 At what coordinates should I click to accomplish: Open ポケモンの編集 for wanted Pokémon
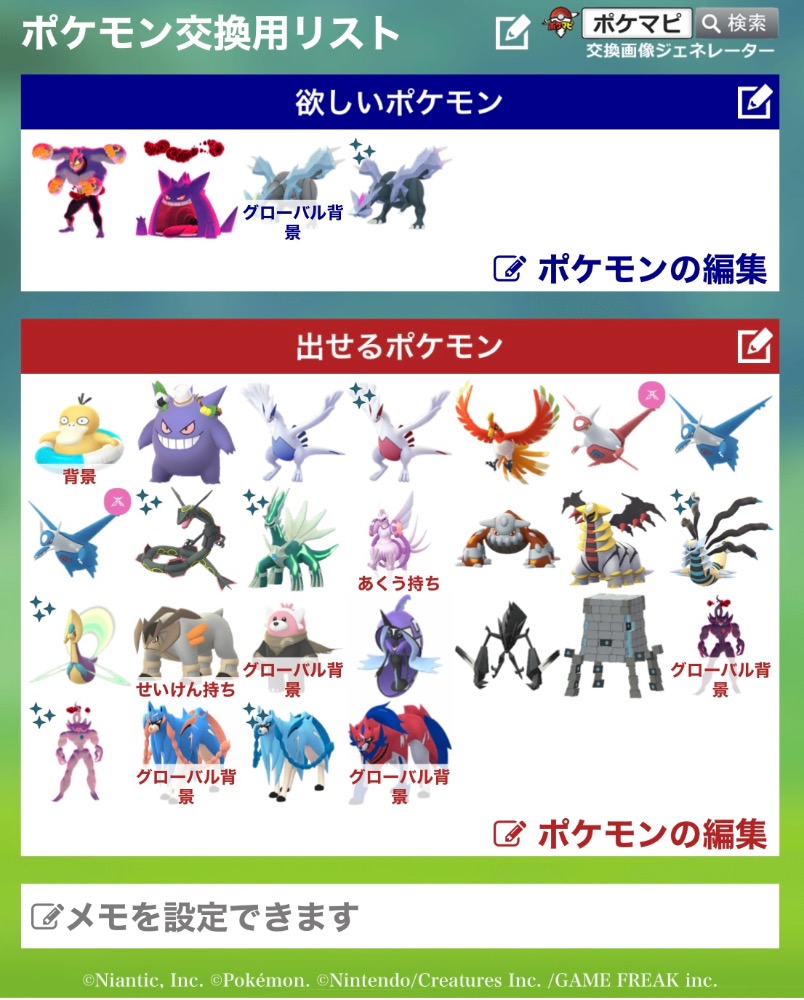[631, 269]
